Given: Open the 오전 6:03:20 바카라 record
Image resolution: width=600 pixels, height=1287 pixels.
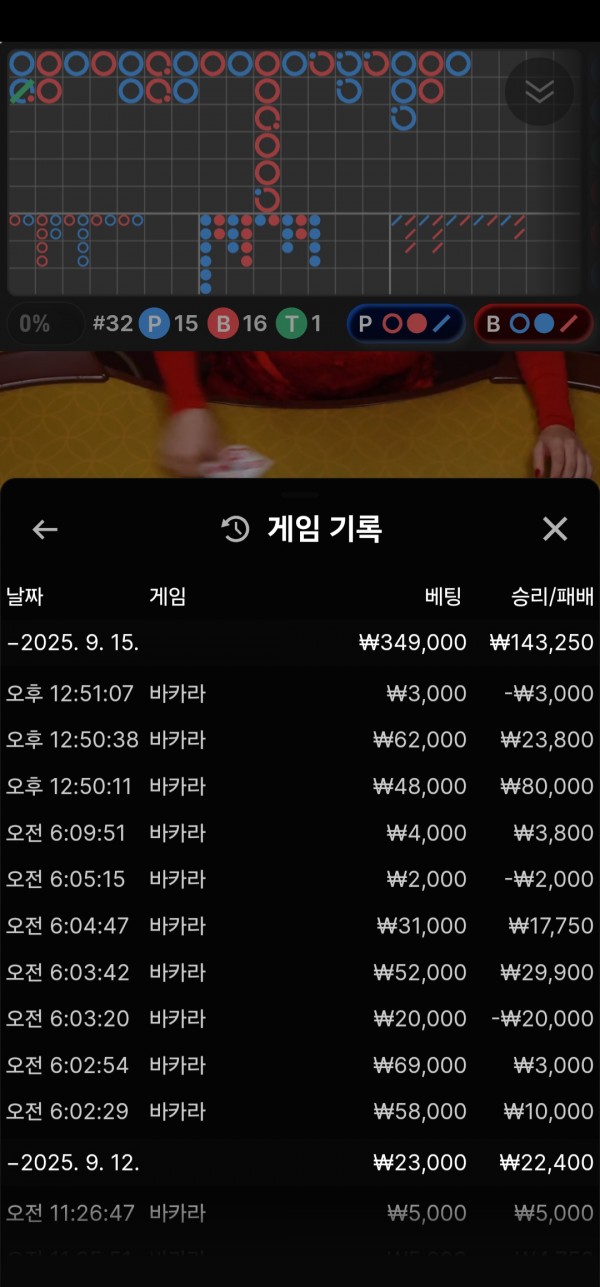Looking at the screenshot, I should [300, 1018].
